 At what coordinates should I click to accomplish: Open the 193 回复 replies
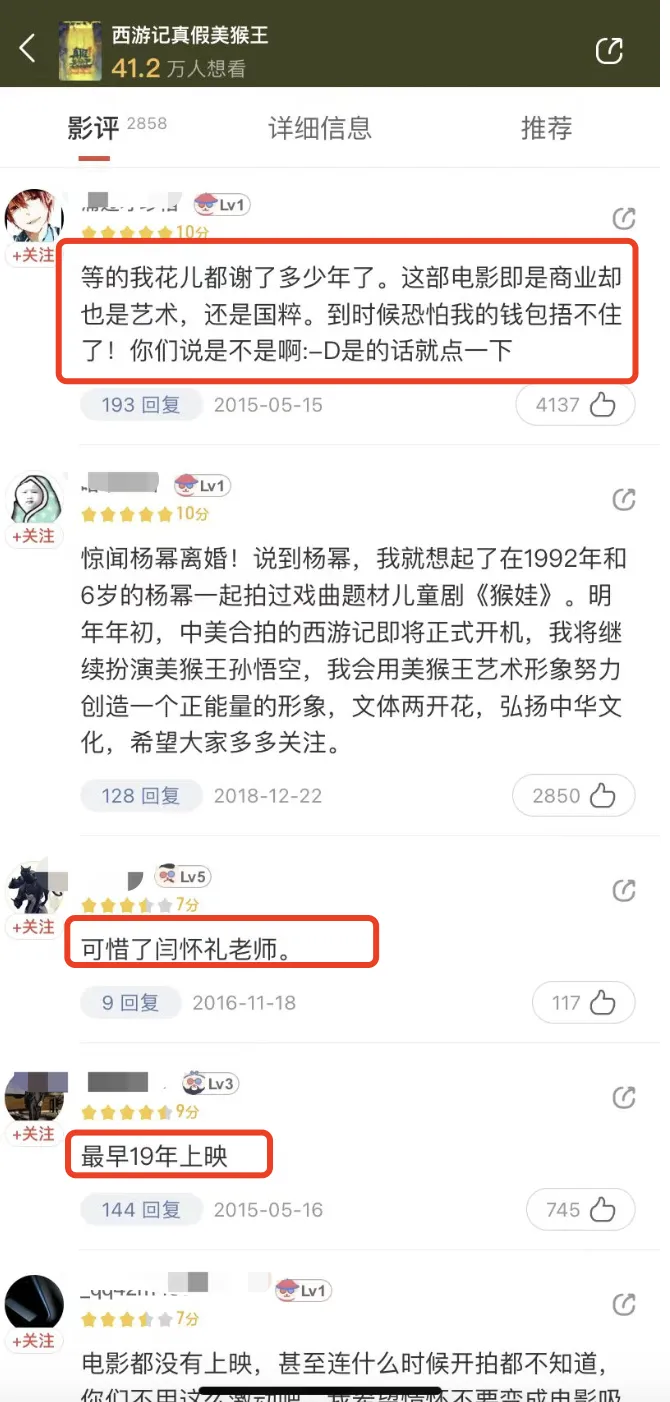pyautogui.click(x=141, y=405)
